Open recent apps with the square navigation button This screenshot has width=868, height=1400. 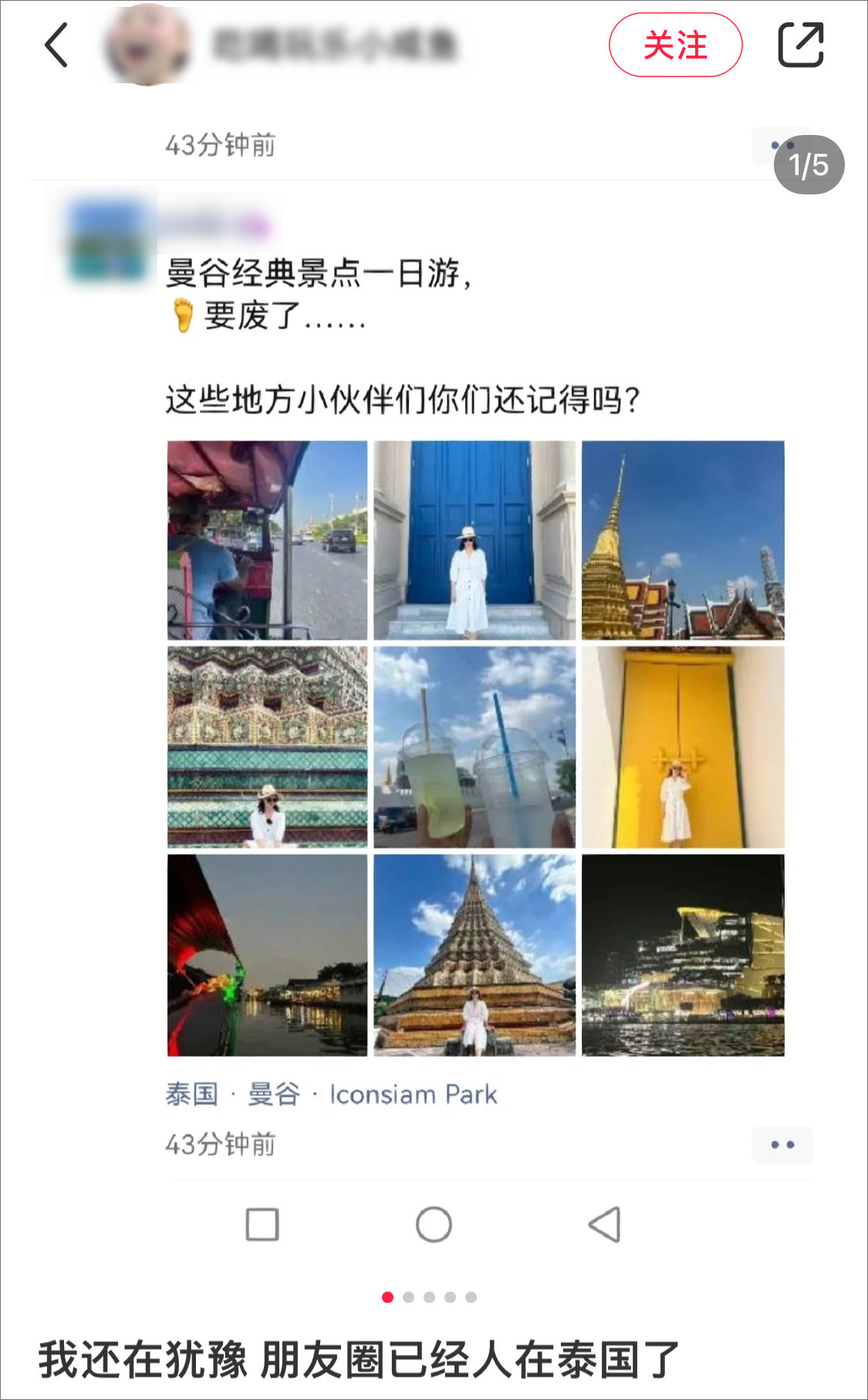(263, 1224)
